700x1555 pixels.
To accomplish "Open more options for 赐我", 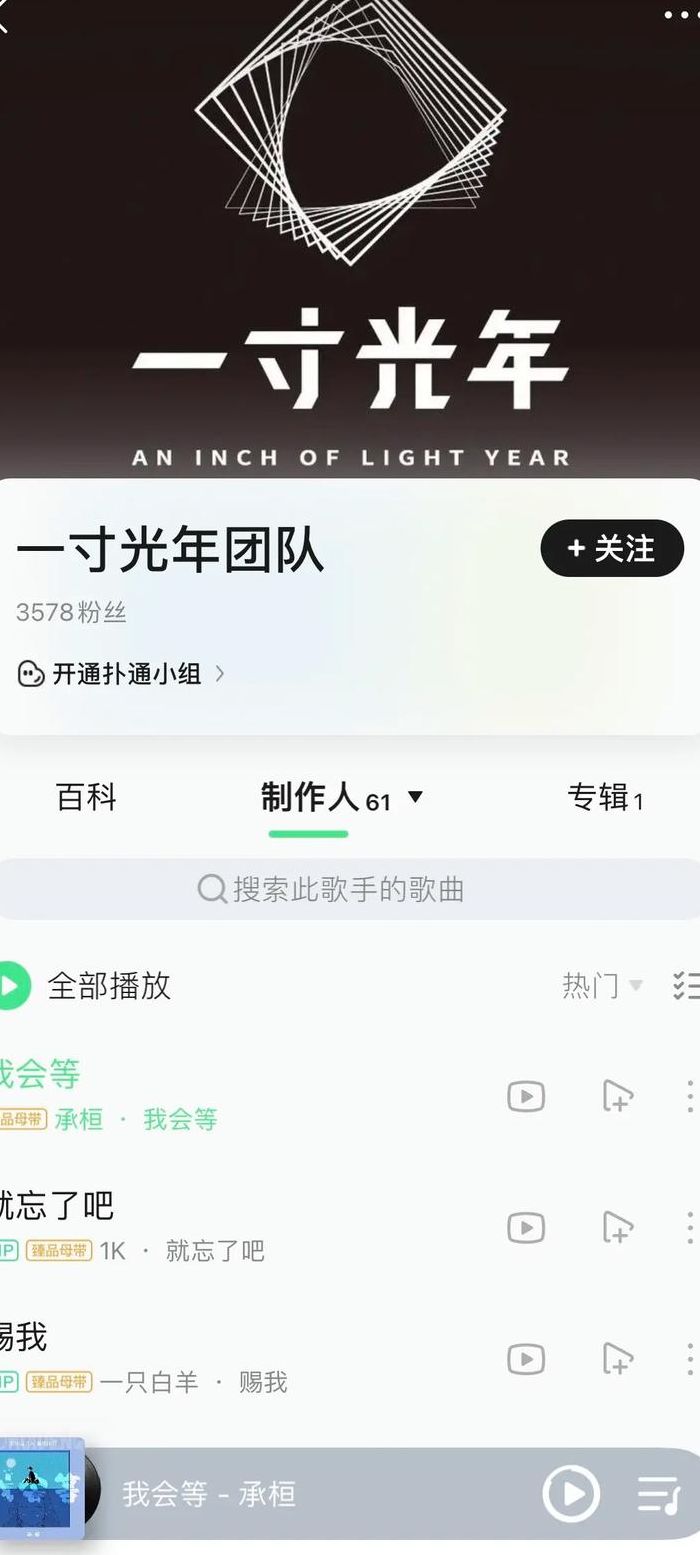I will point(690,1359).
